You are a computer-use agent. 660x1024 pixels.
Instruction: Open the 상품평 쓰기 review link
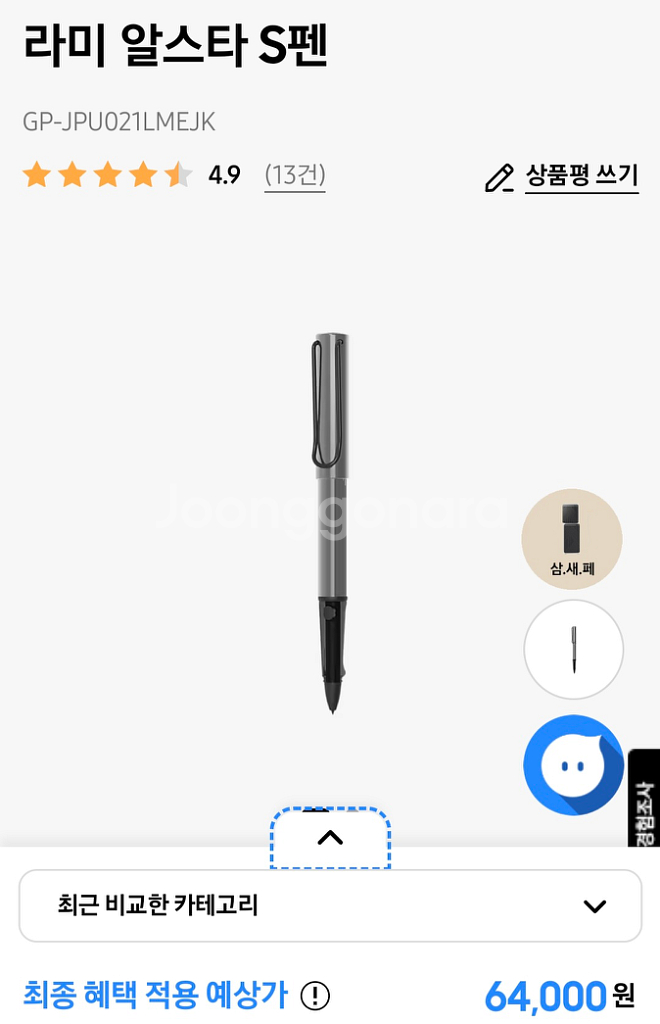(562, 177)
